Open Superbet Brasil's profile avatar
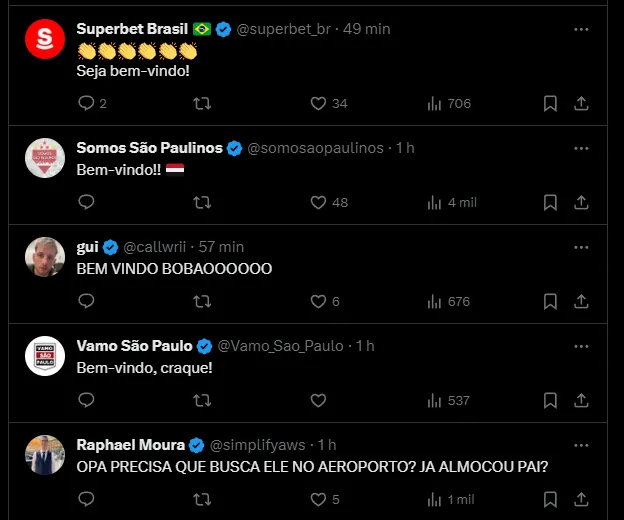 pos(44,38)
